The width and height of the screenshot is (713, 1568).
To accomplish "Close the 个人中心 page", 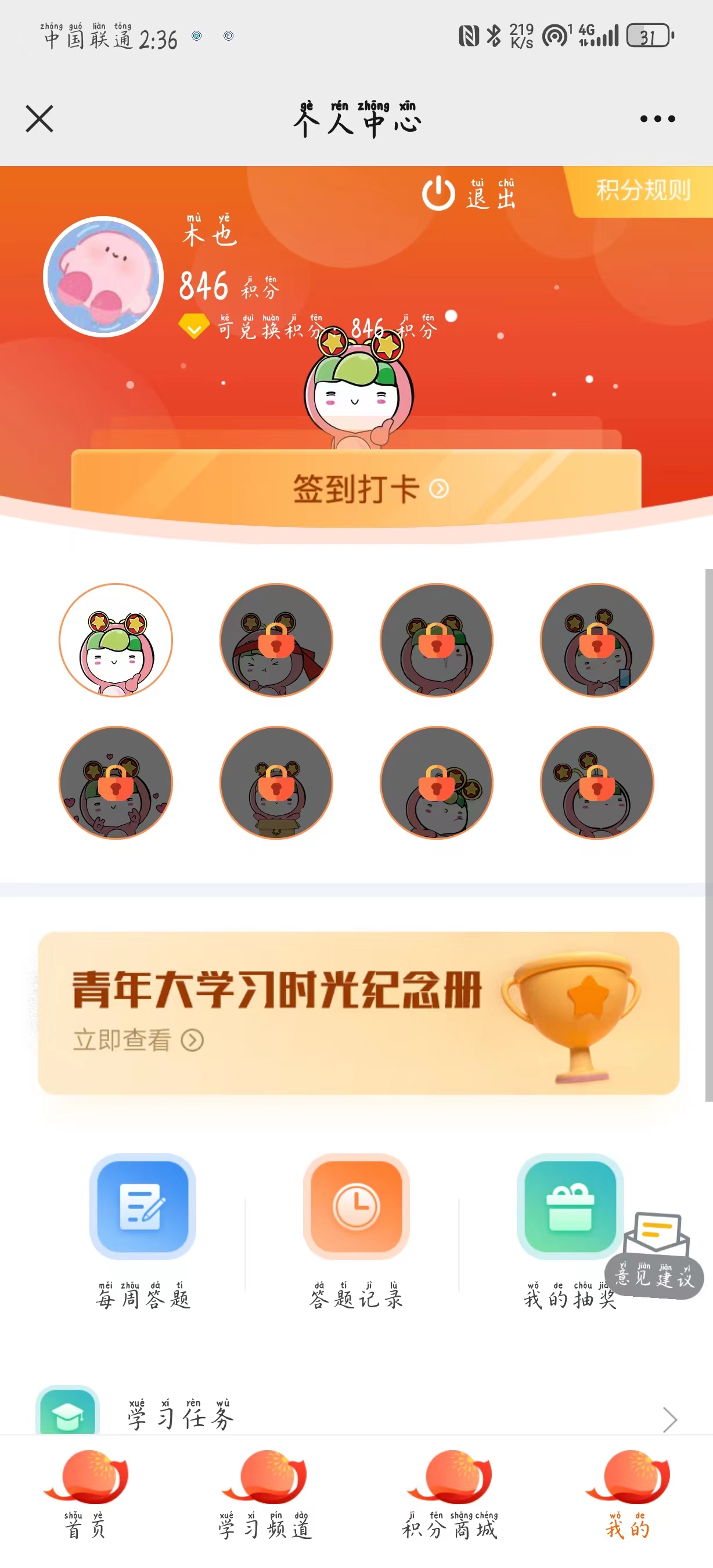I will [39, 118].
